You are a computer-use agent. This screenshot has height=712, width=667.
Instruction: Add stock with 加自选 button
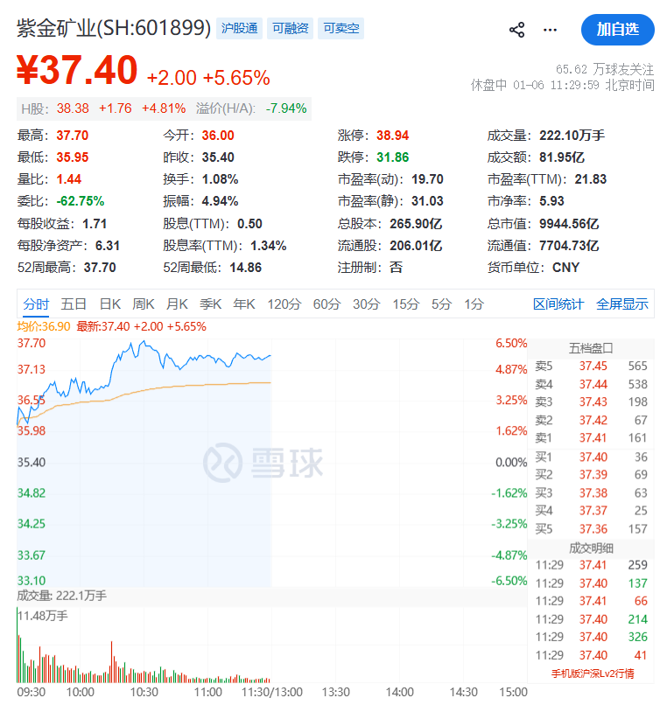tap(617, 29)
